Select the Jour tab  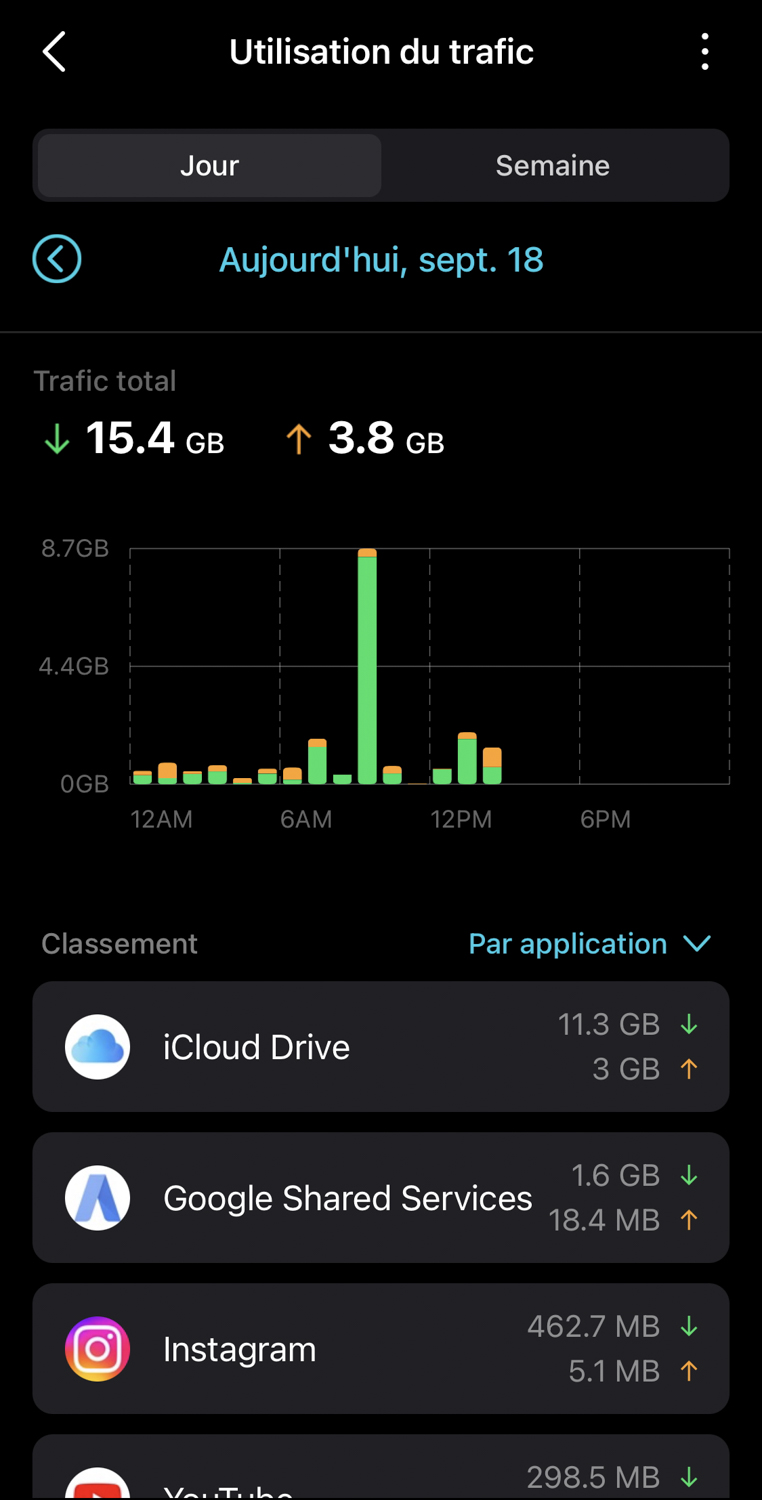click(209, 165)
